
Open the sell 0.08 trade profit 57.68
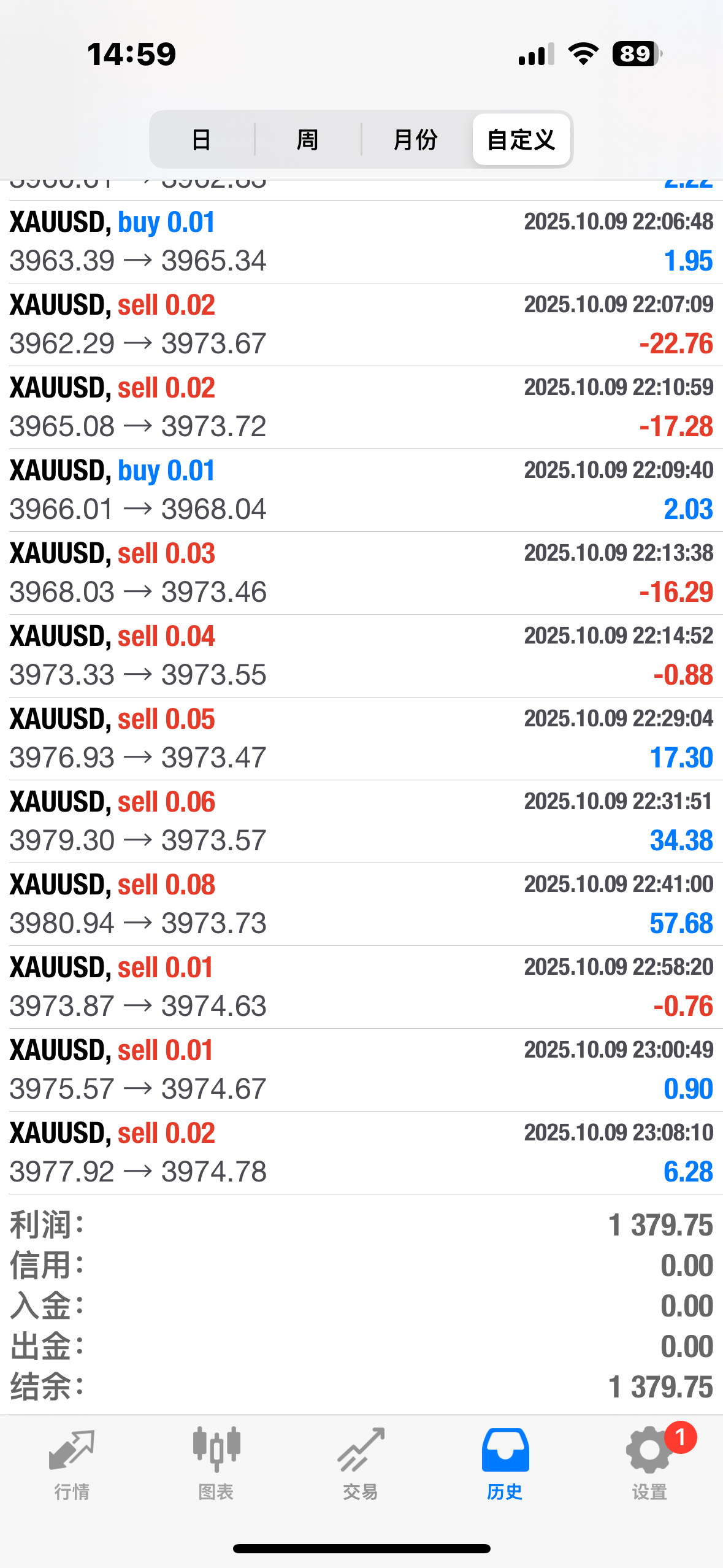[x=361, y=904]
